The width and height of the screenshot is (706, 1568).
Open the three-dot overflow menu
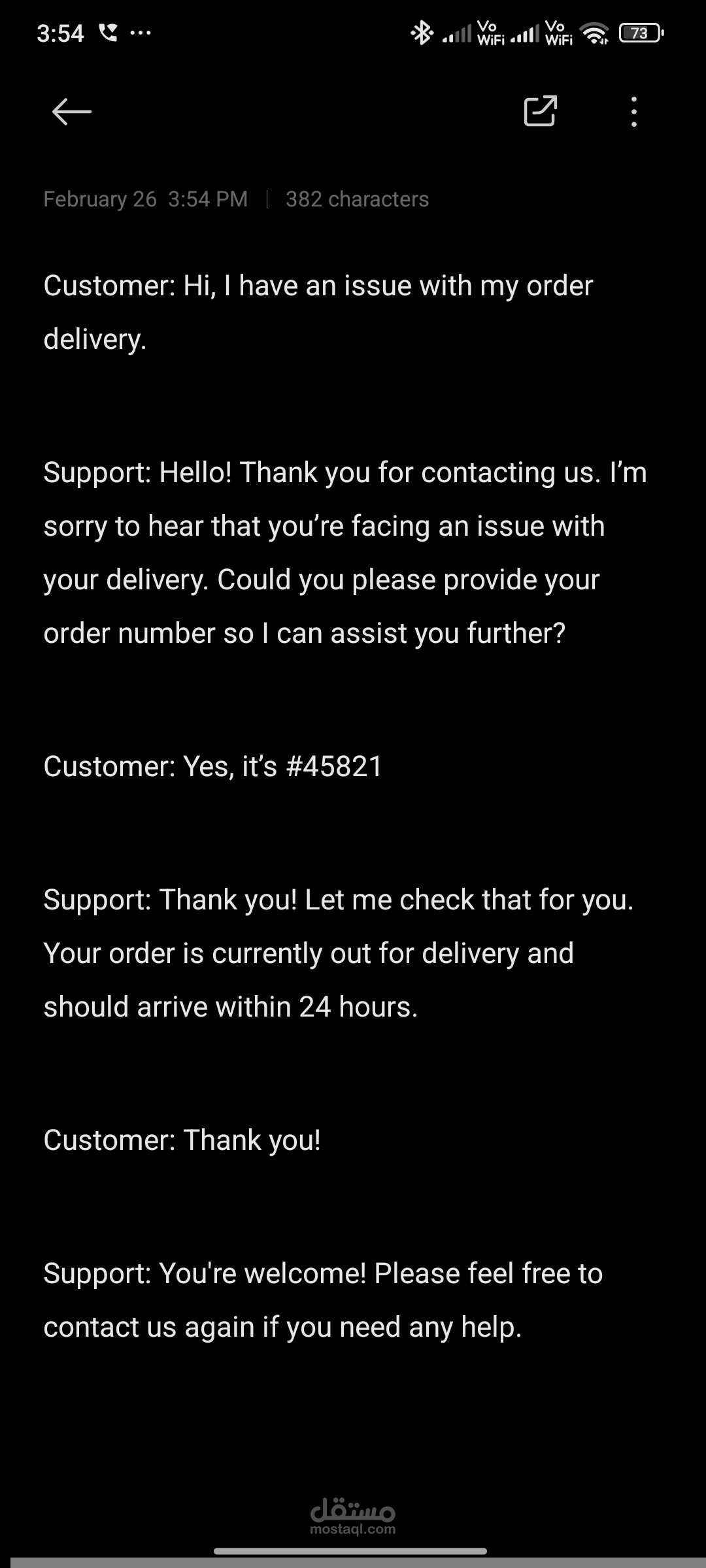click(633, 111)
